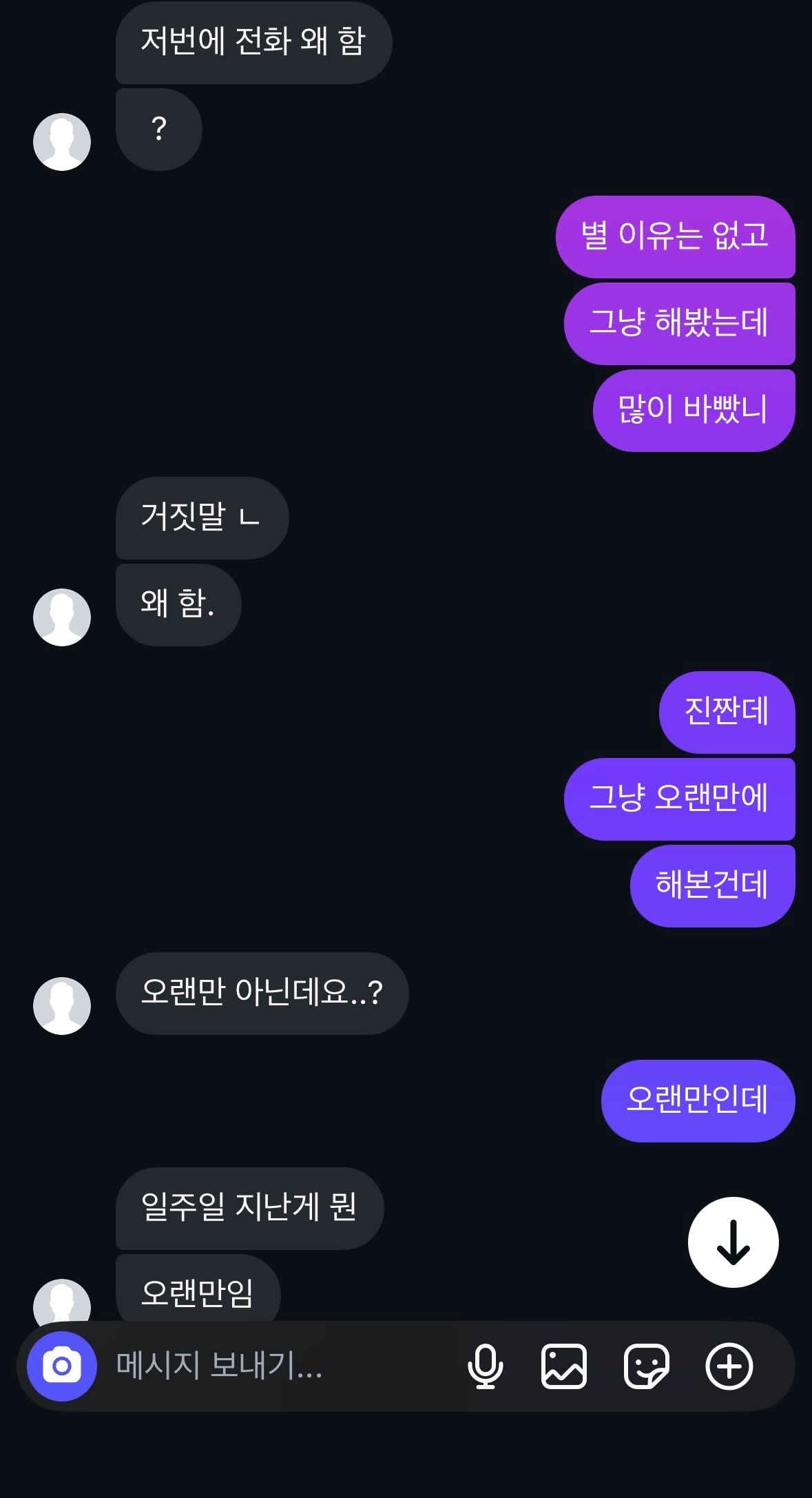
Task: Select the '많이 바빴니' message bubble
Action: 692,409
